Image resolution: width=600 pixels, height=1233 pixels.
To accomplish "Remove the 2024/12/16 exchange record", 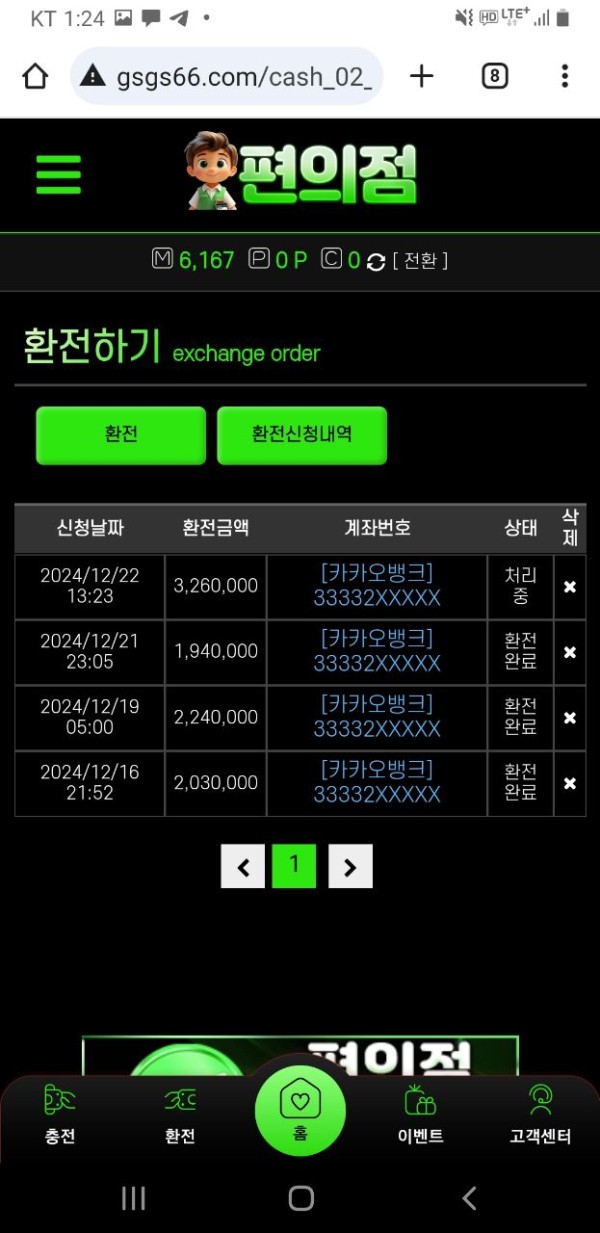I will click(x=570, y=783).
